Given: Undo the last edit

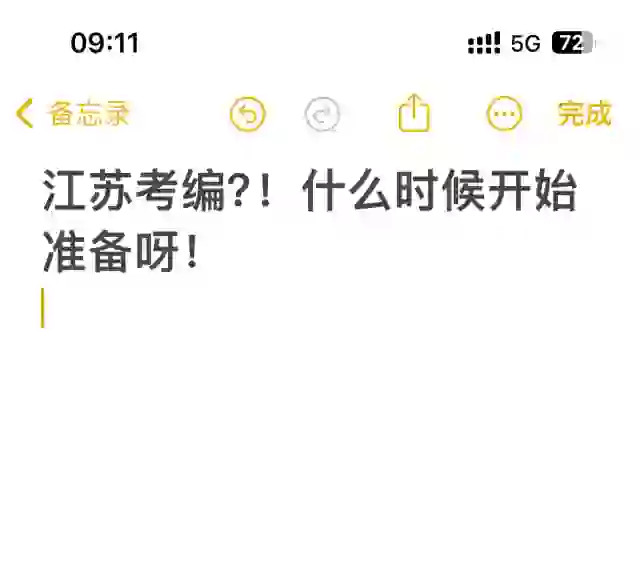Looking at the screenshot, I should [x=248, y=115].
